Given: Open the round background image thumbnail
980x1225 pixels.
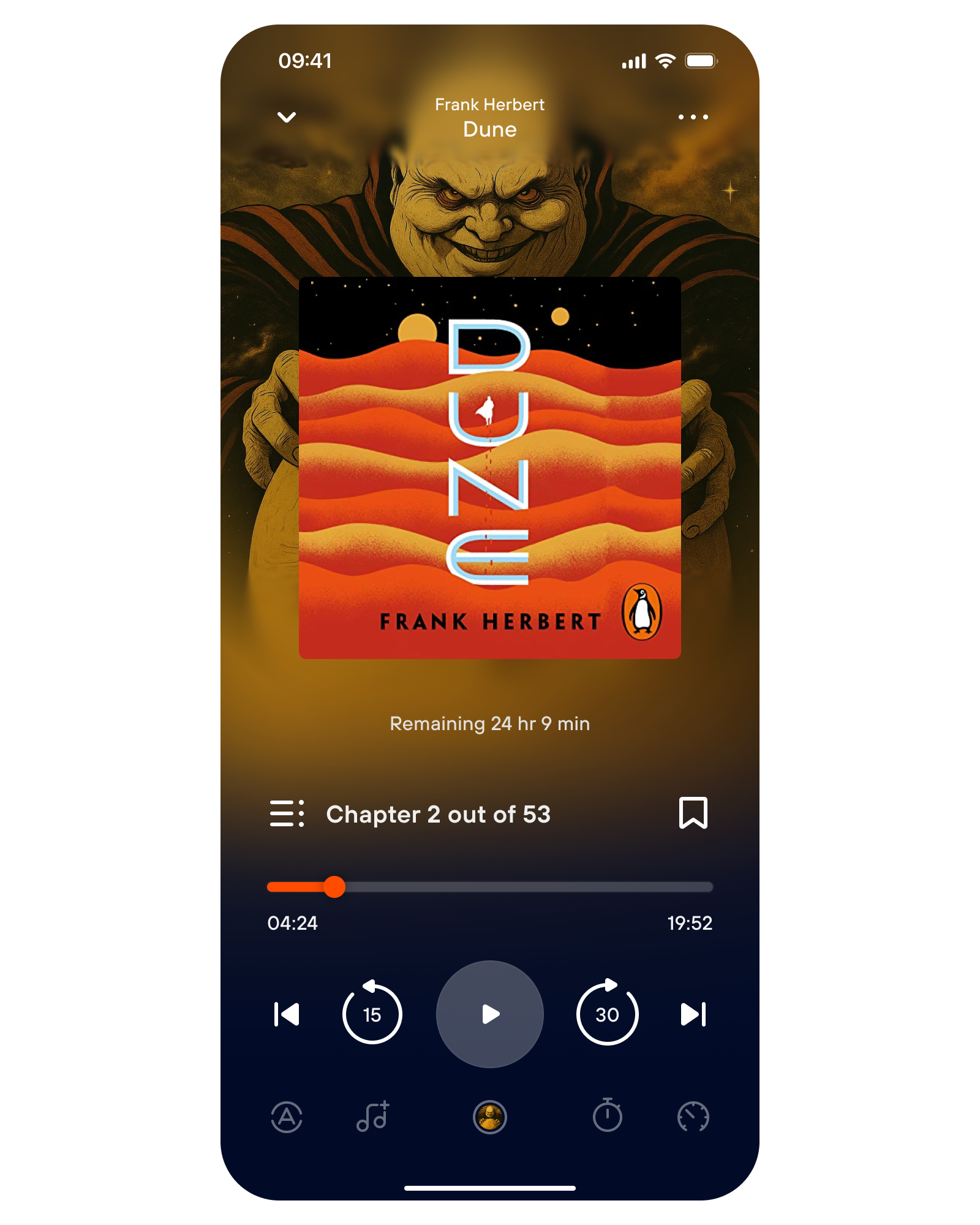Looking at the screenshot, I should 490,1117.
